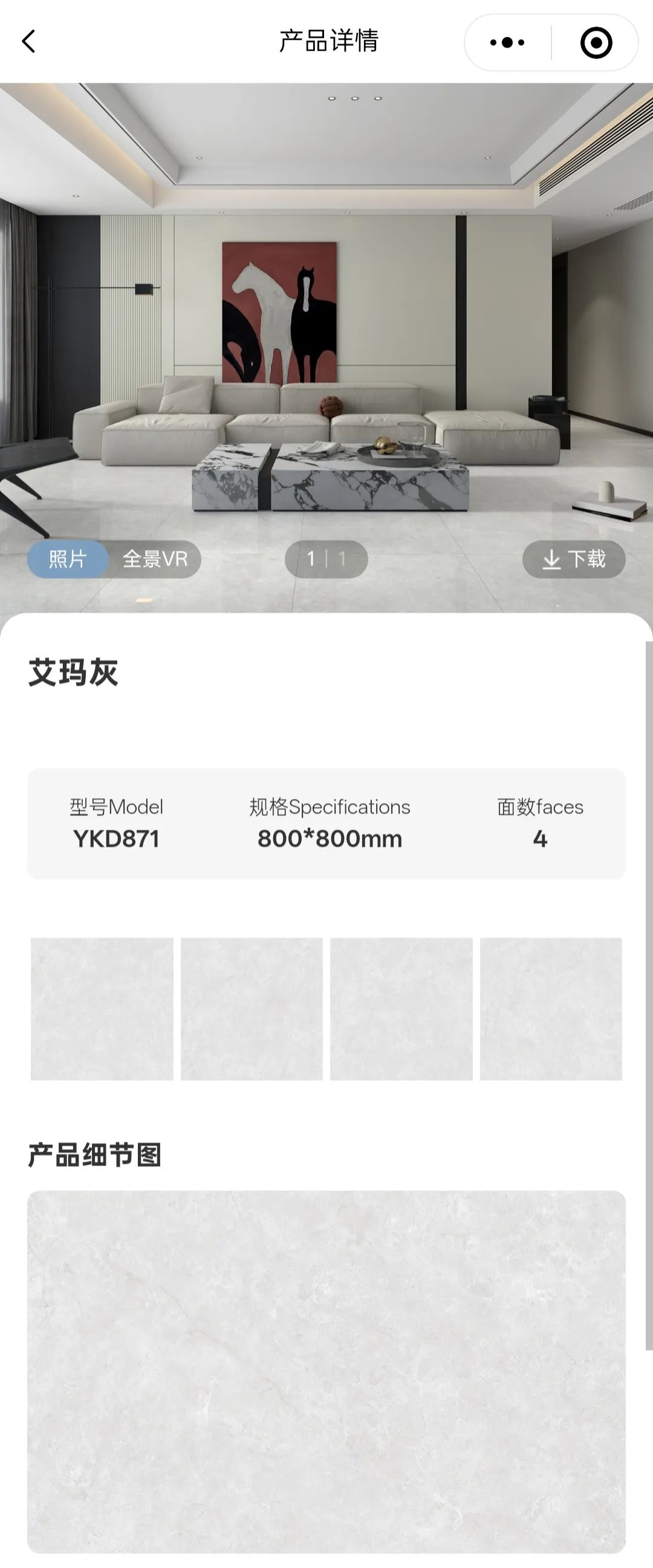Go back from the 产品详情 page

tap(28, 42)
